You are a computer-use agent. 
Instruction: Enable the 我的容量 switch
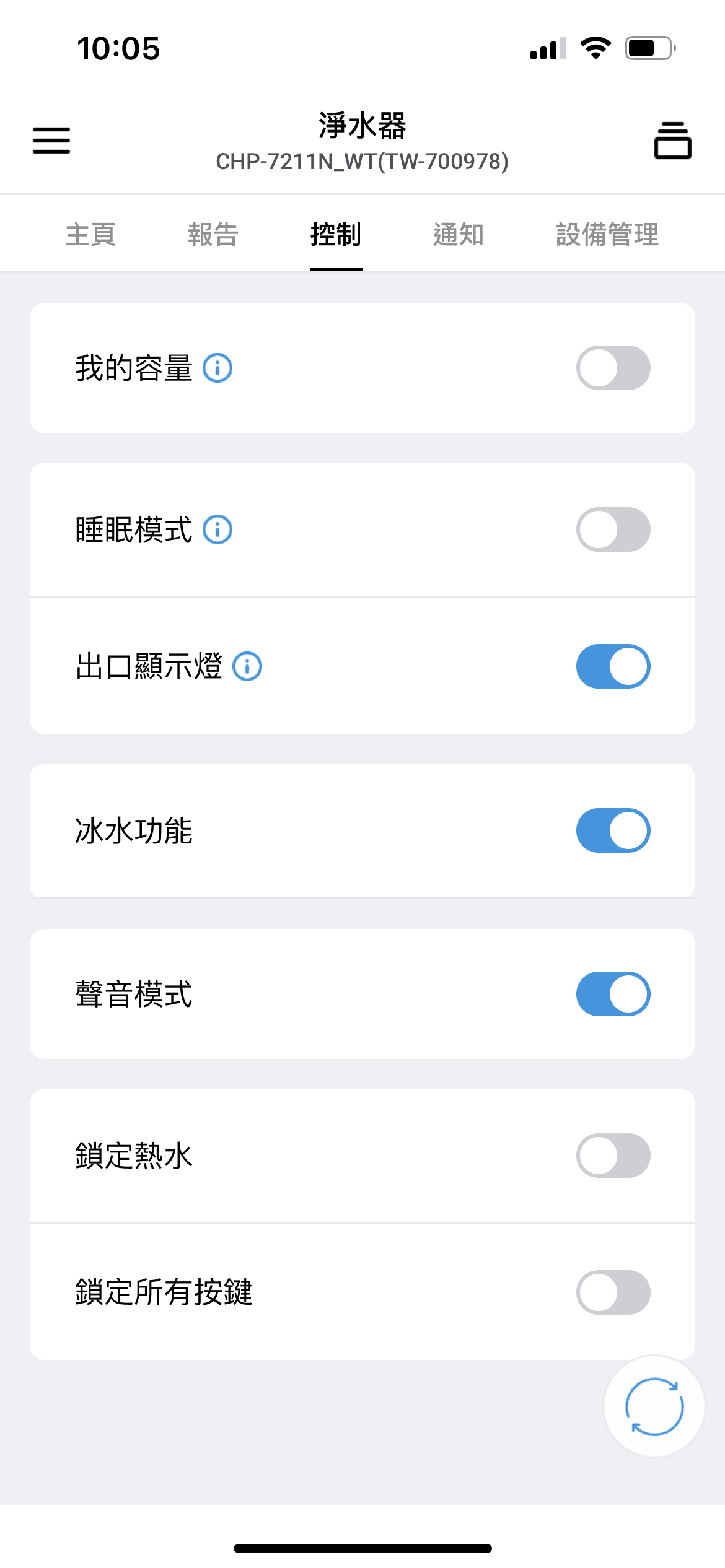tap(613, 368)
